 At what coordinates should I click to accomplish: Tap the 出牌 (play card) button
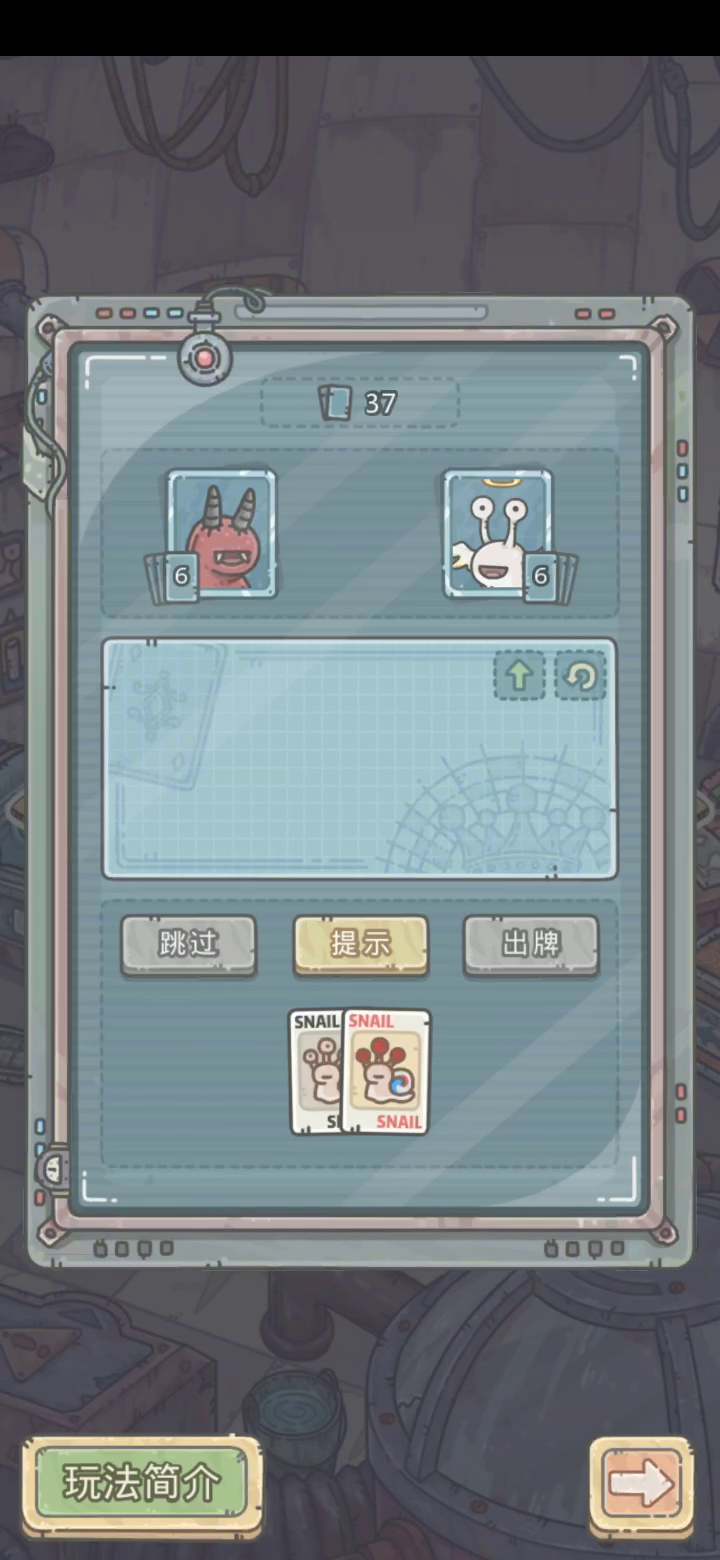click(531, 943)
